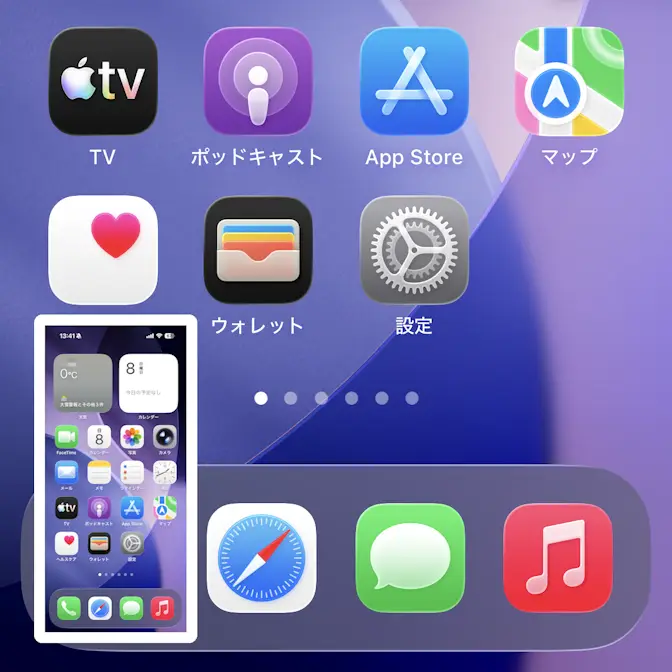Open the Maps app
The image size is (672, 672).
coord(569,82)
